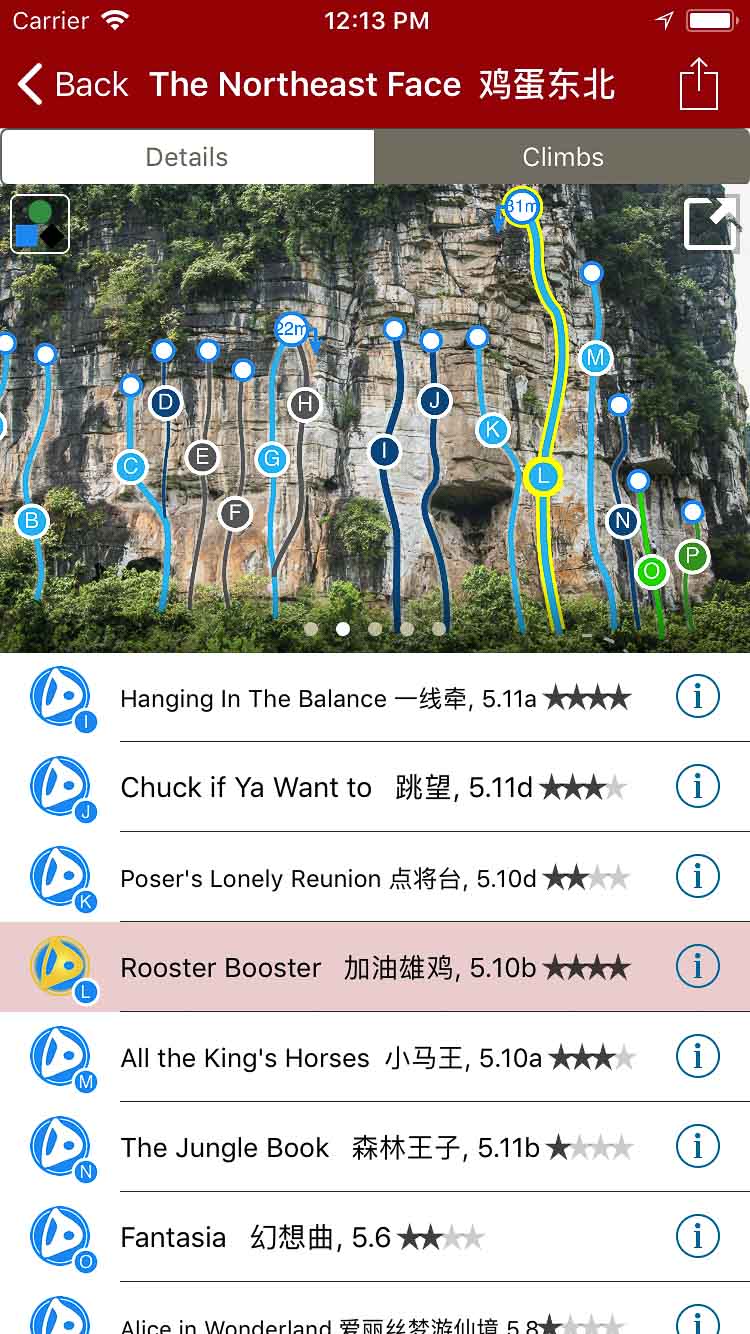Show info for The Jungle Book
750x1334 pixels.
coord(697,1147)
